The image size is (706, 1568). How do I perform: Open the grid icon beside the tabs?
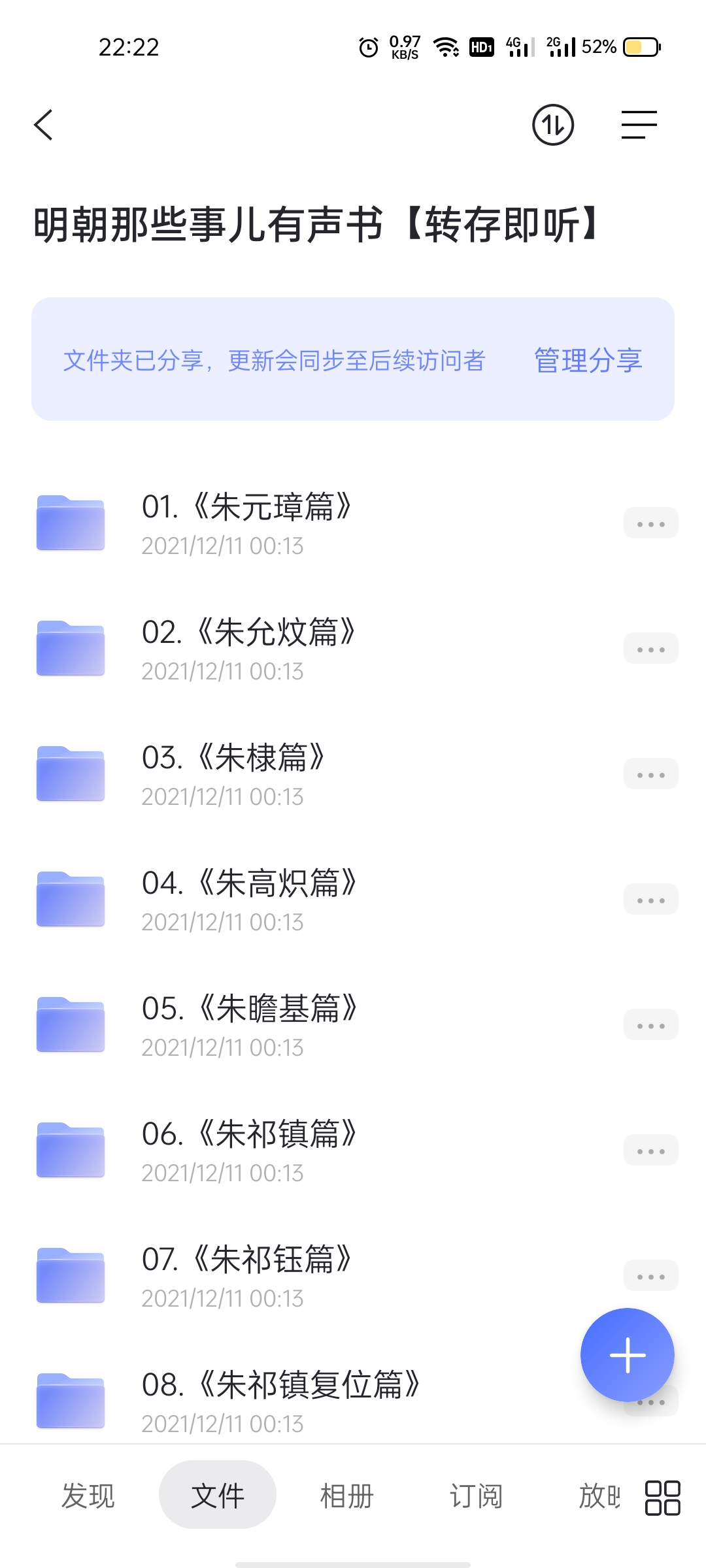pos(662,1497)
